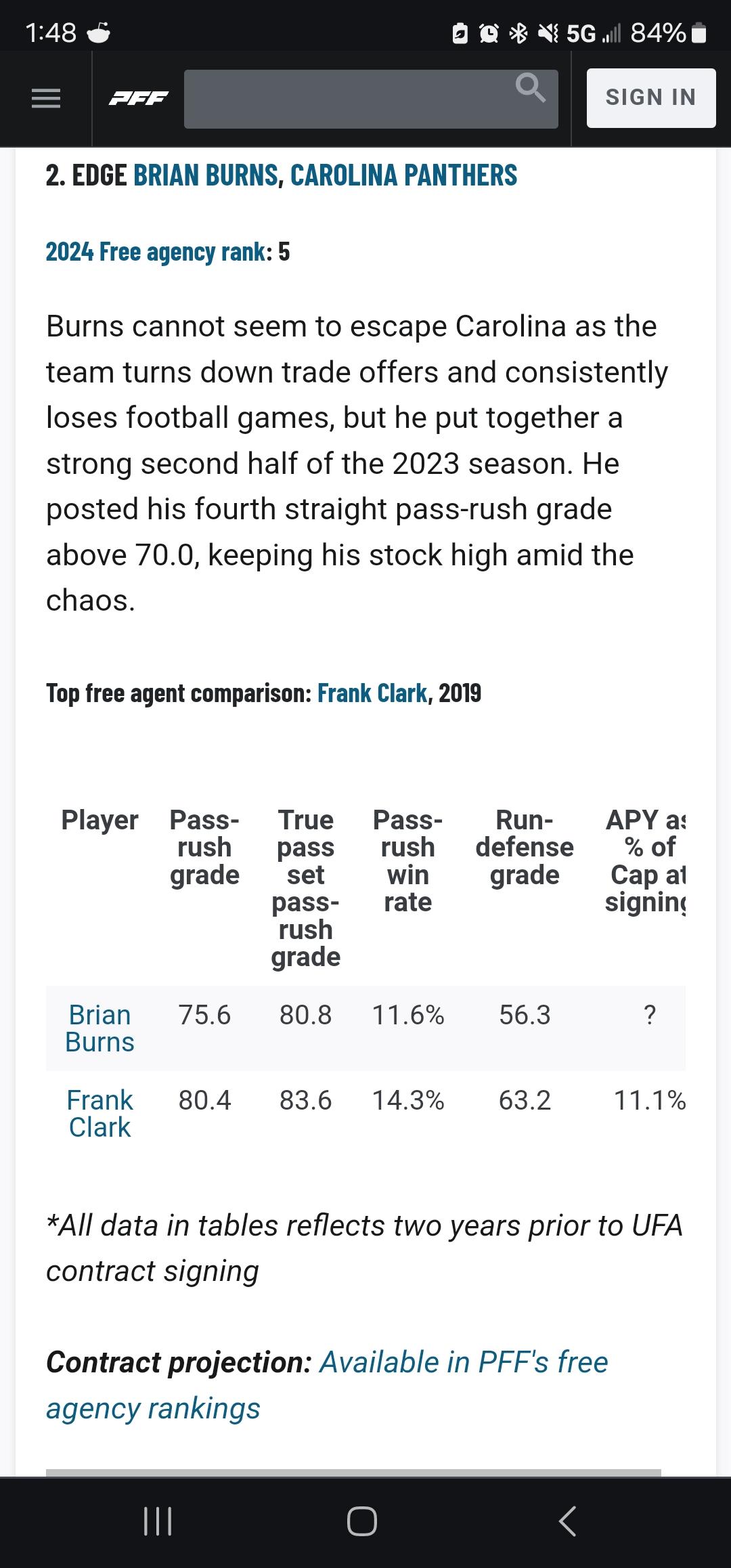The height and width of the screenshot is (1568, 731).
Task: Tap the magnifier search icon
Action: tap(530, 89)
